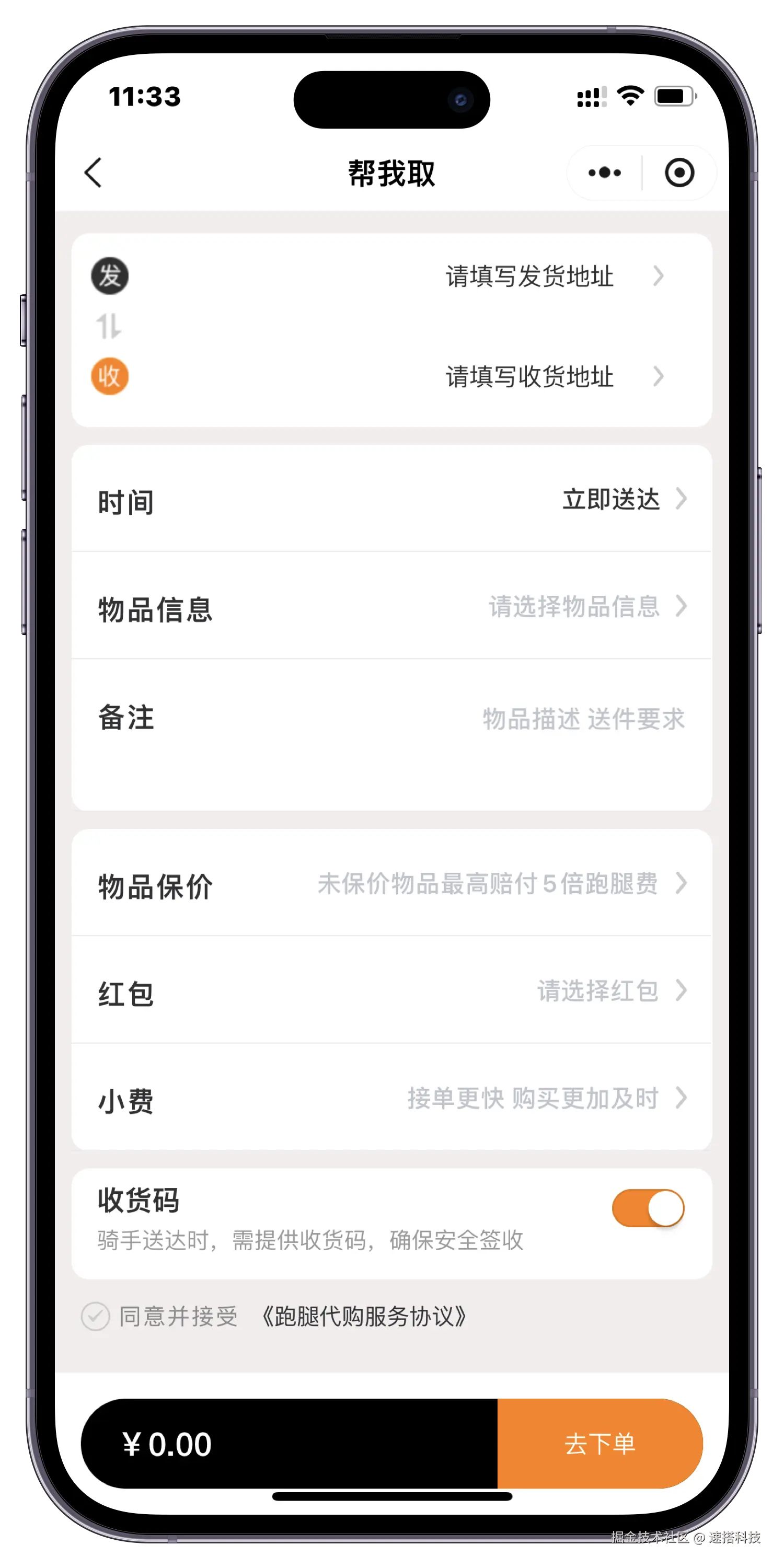Close the mini program via circle icon
The height and width of the screenshot is (1568, 784).
(x=679, y=173)
